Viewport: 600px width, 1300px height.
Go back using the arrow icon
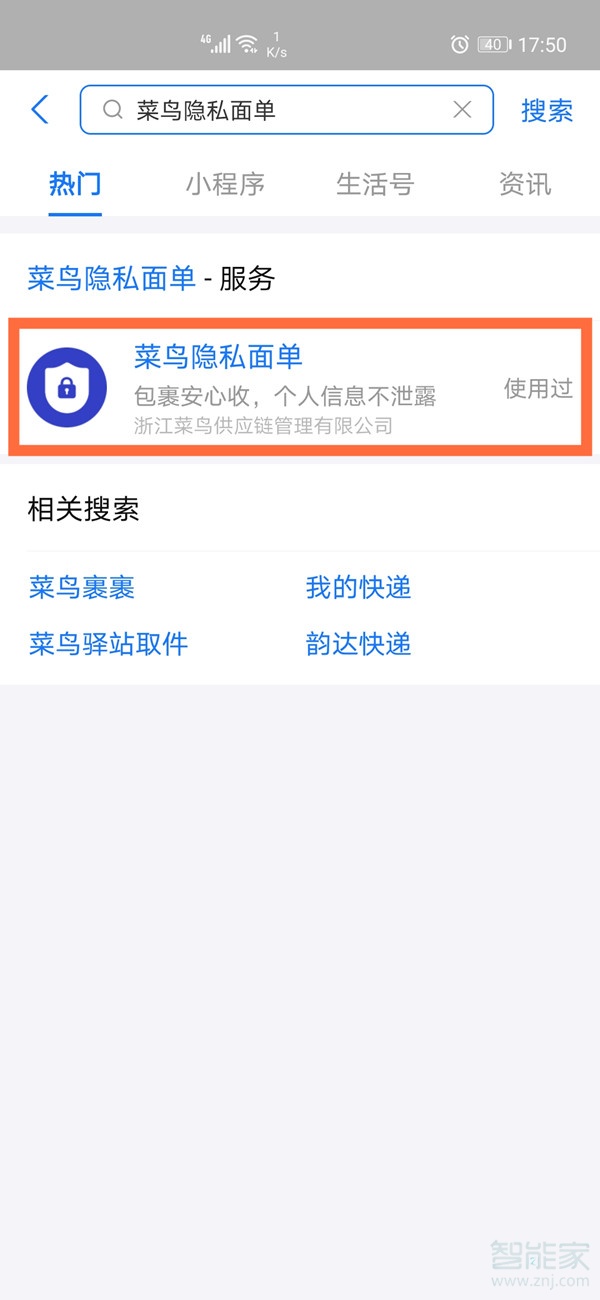[40, 110]
